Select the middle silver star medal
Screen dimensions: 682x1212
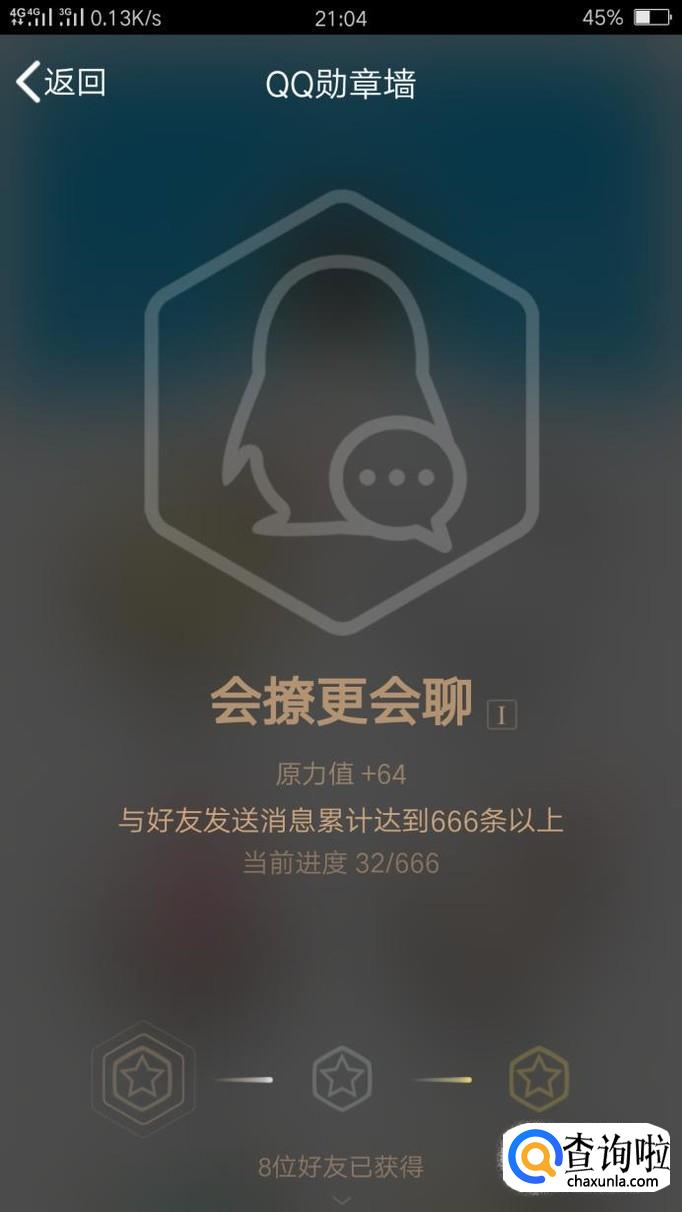click(342, 1079)
